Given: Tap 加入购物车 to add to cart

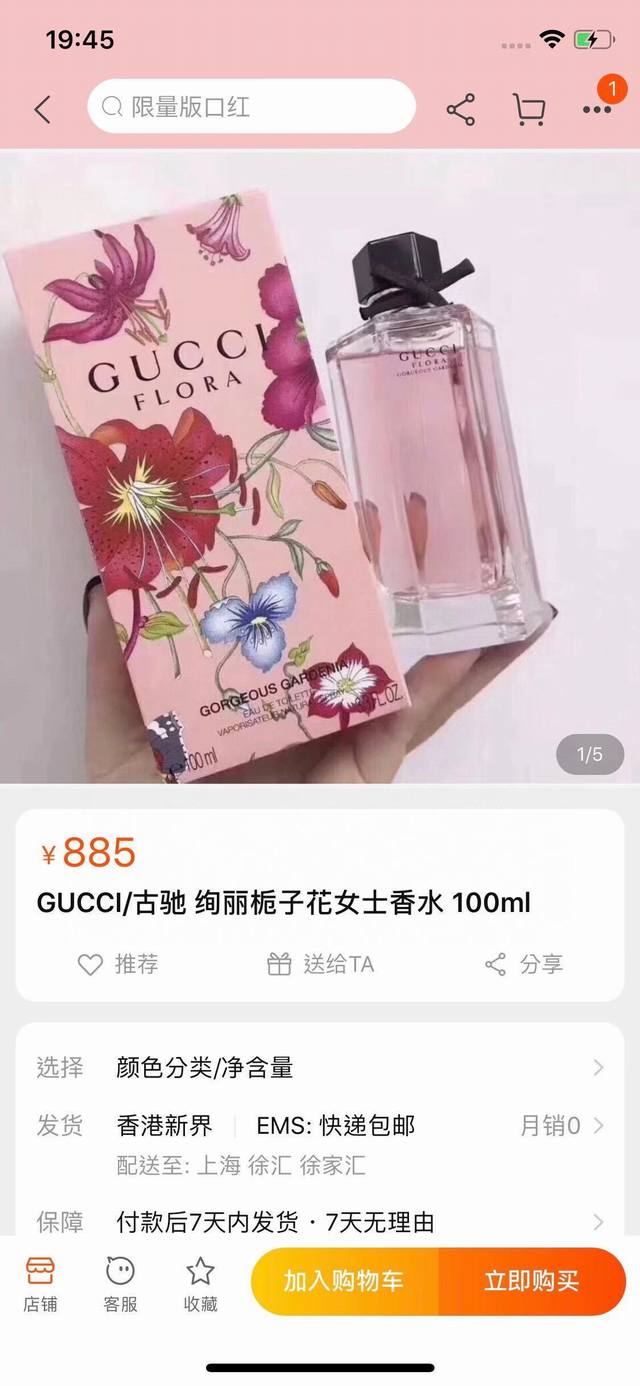Looking at the screenshot, I should pos(343,1281).
